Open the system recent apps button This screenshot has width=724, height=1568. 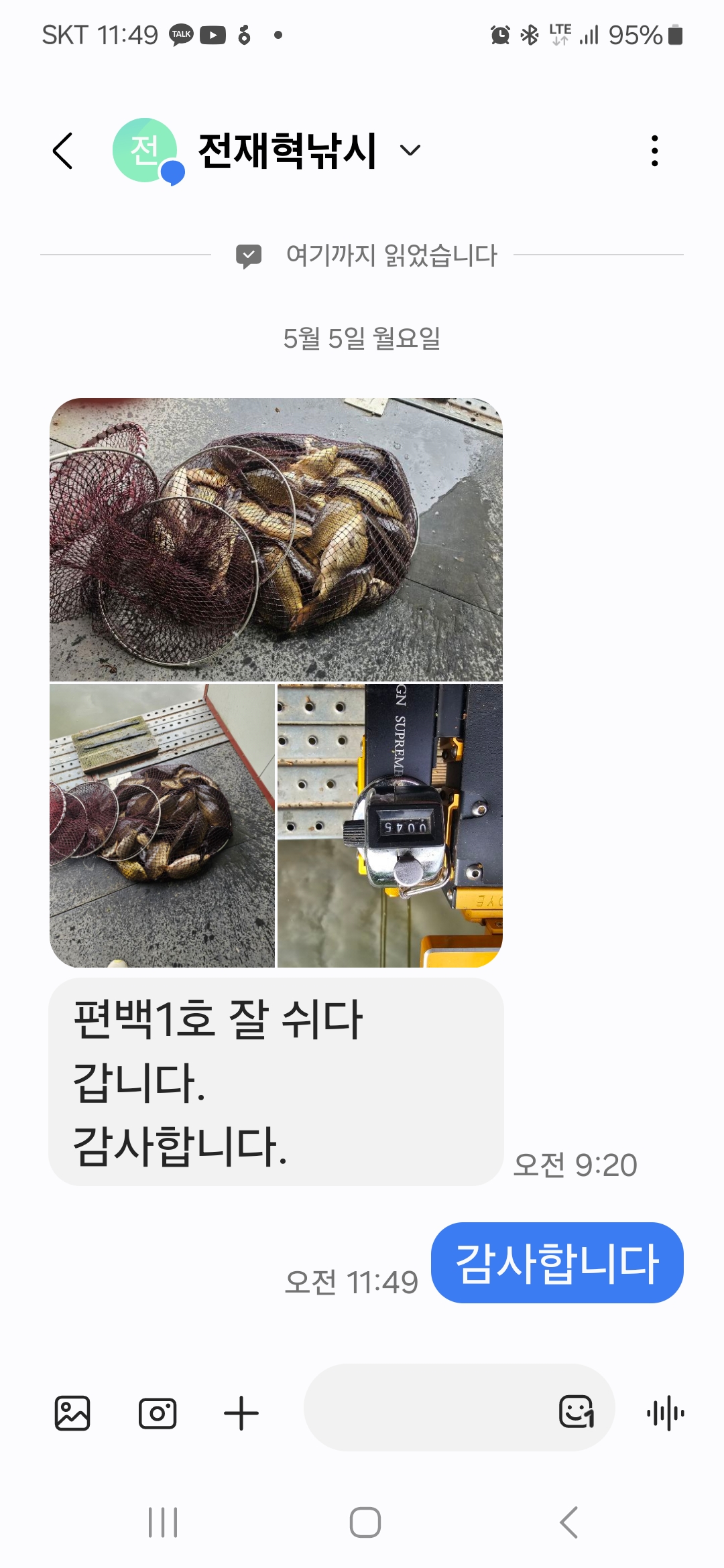[163, 1522]
